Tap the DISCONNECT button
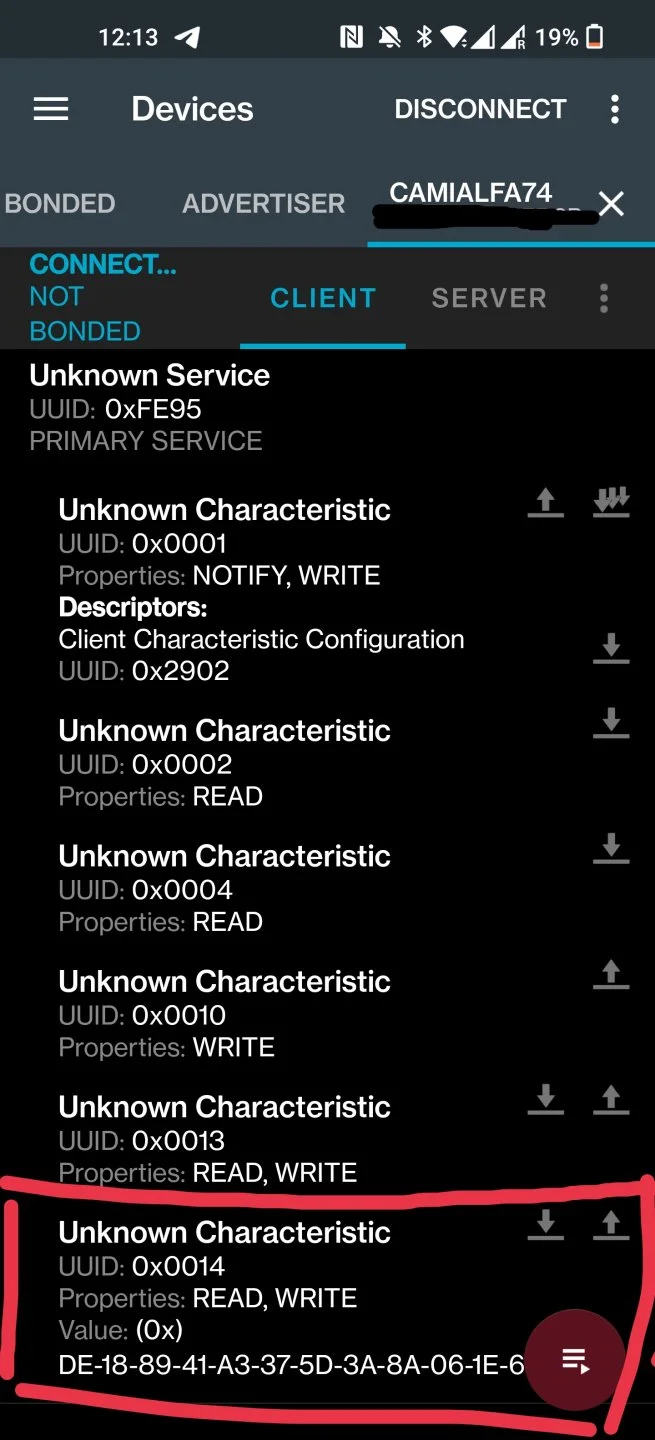This screenshot has height=1440, width=655. tap(480, 109)
